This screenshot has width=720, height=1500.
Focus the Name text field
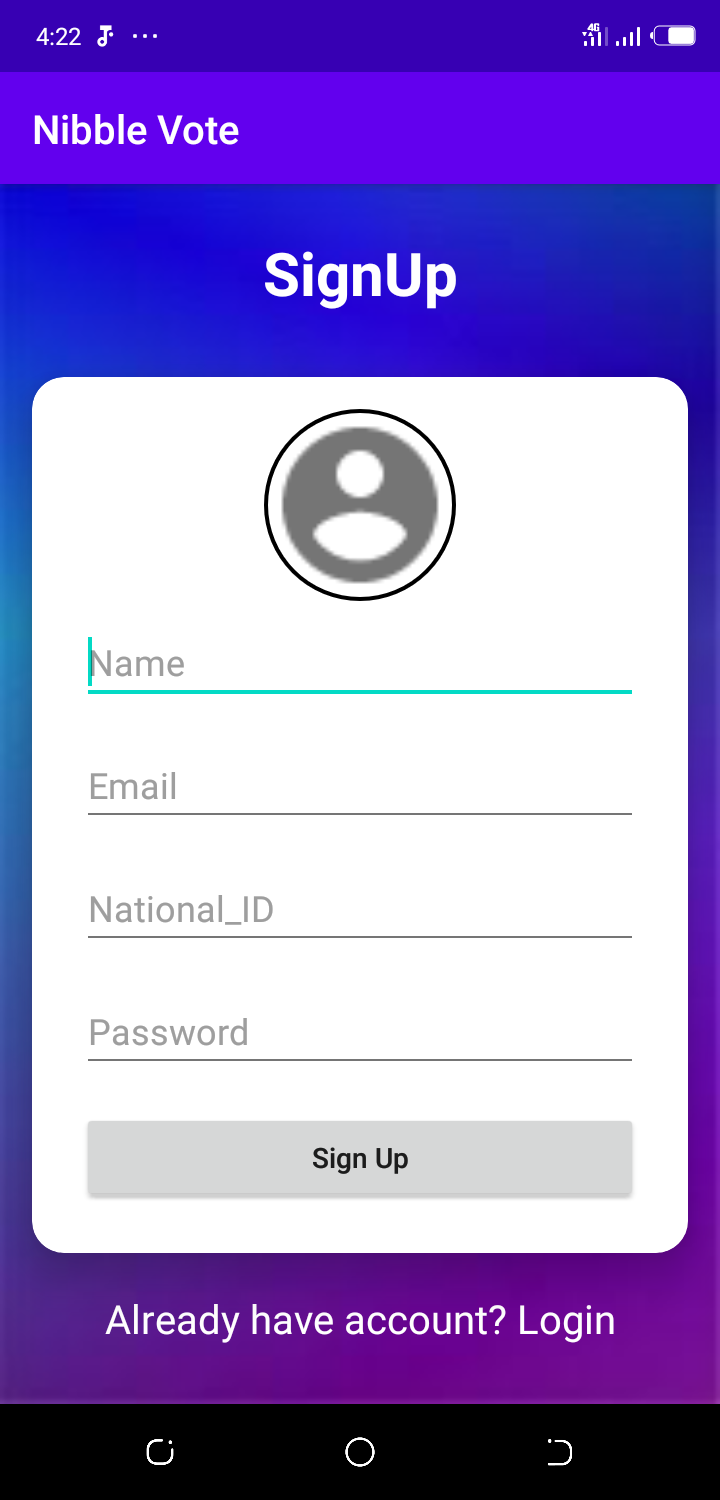point(360,664)
